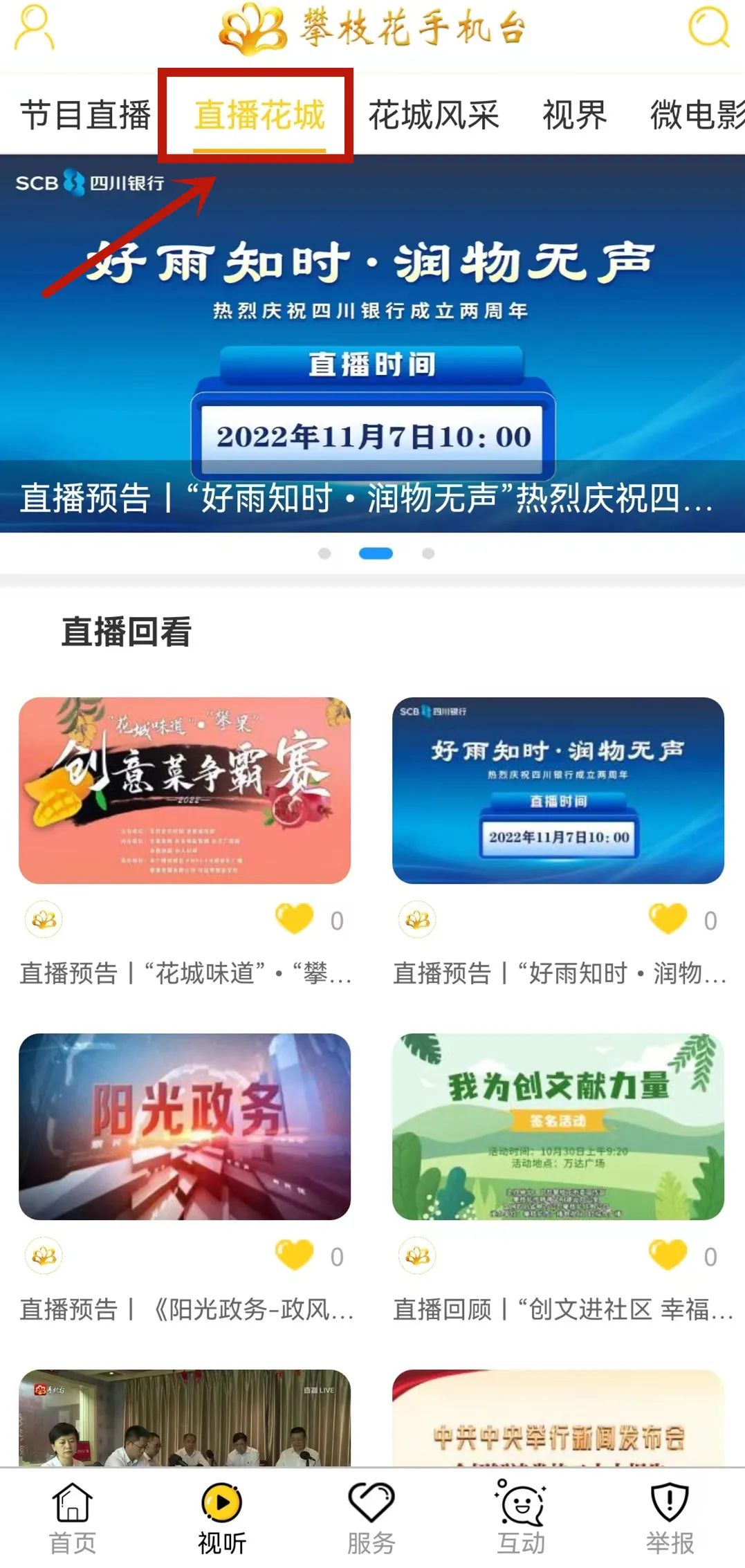The height and width of the screenshot is (1568, 745).
Task: Open the 好雨知时·润物无声 live preview banner
Action: pyautogui.click(x=372, y=342)
